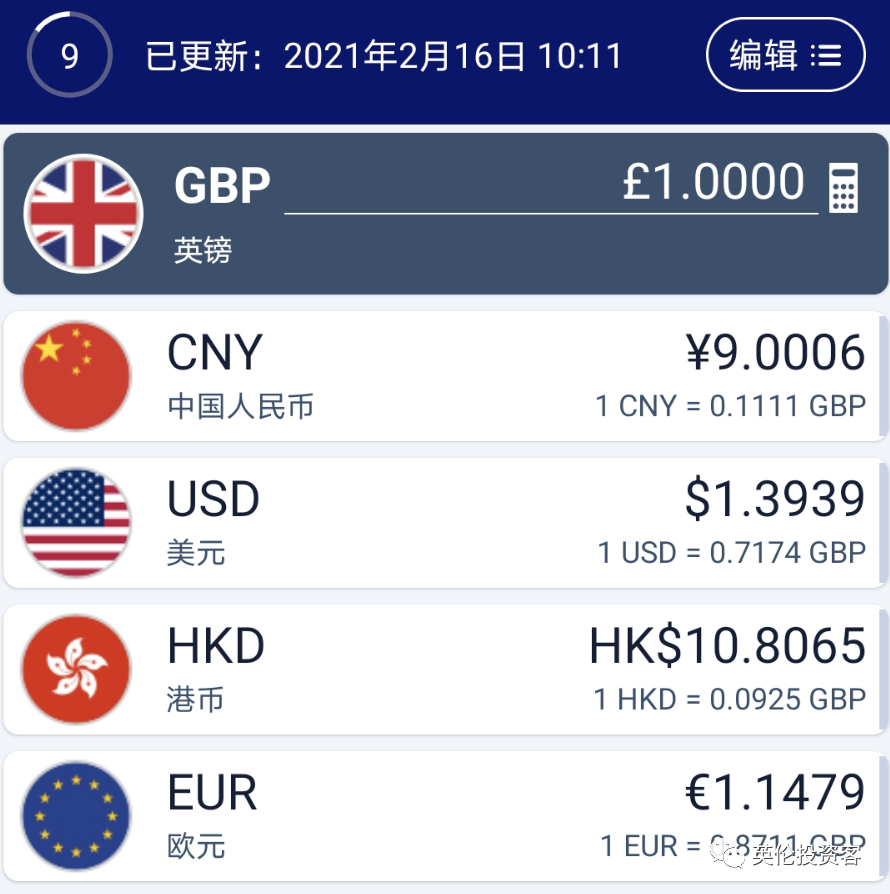This screenshot has height=894, width=890.
Task: Open the calculator icon beside GBP amount
Action: click(x=845, y=187)
